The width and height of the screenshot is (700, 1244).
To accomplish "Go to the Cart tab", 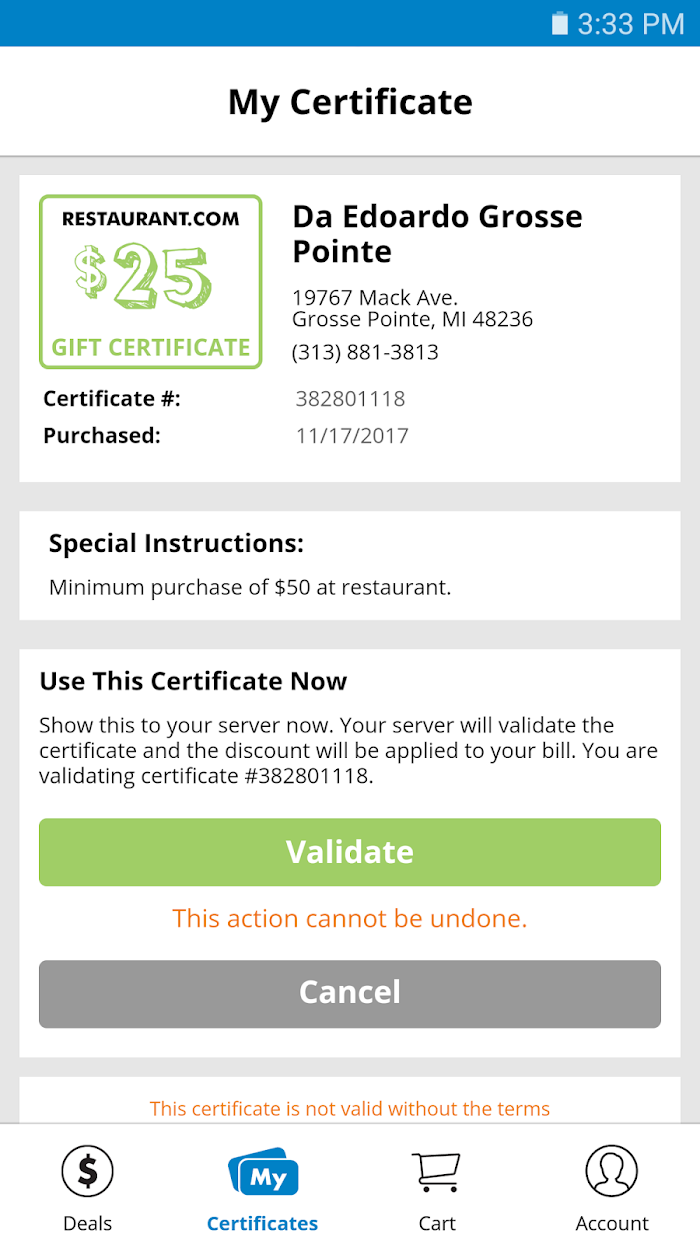I will [437, 1188].
